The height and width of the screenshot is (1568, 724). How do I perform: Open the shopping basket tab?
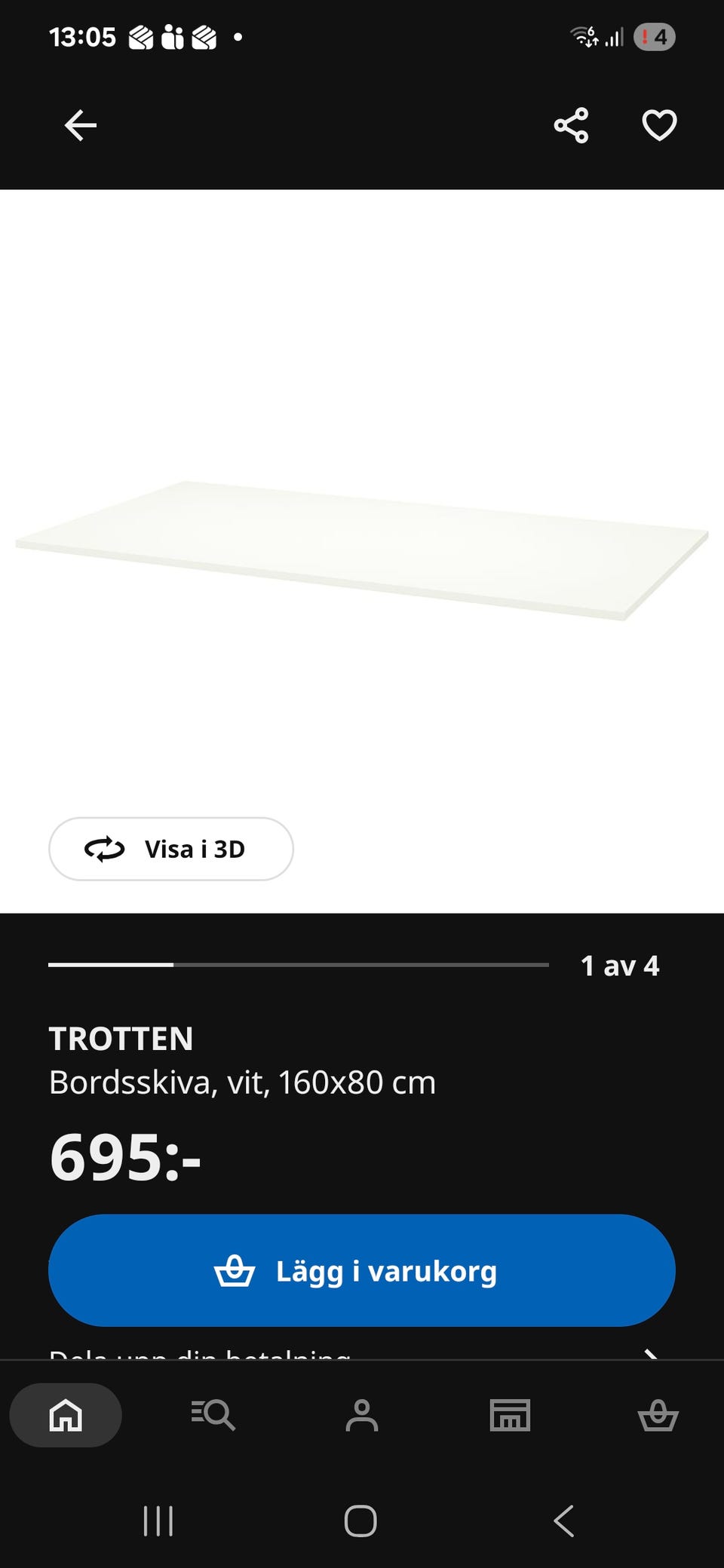coord(658,1415)
